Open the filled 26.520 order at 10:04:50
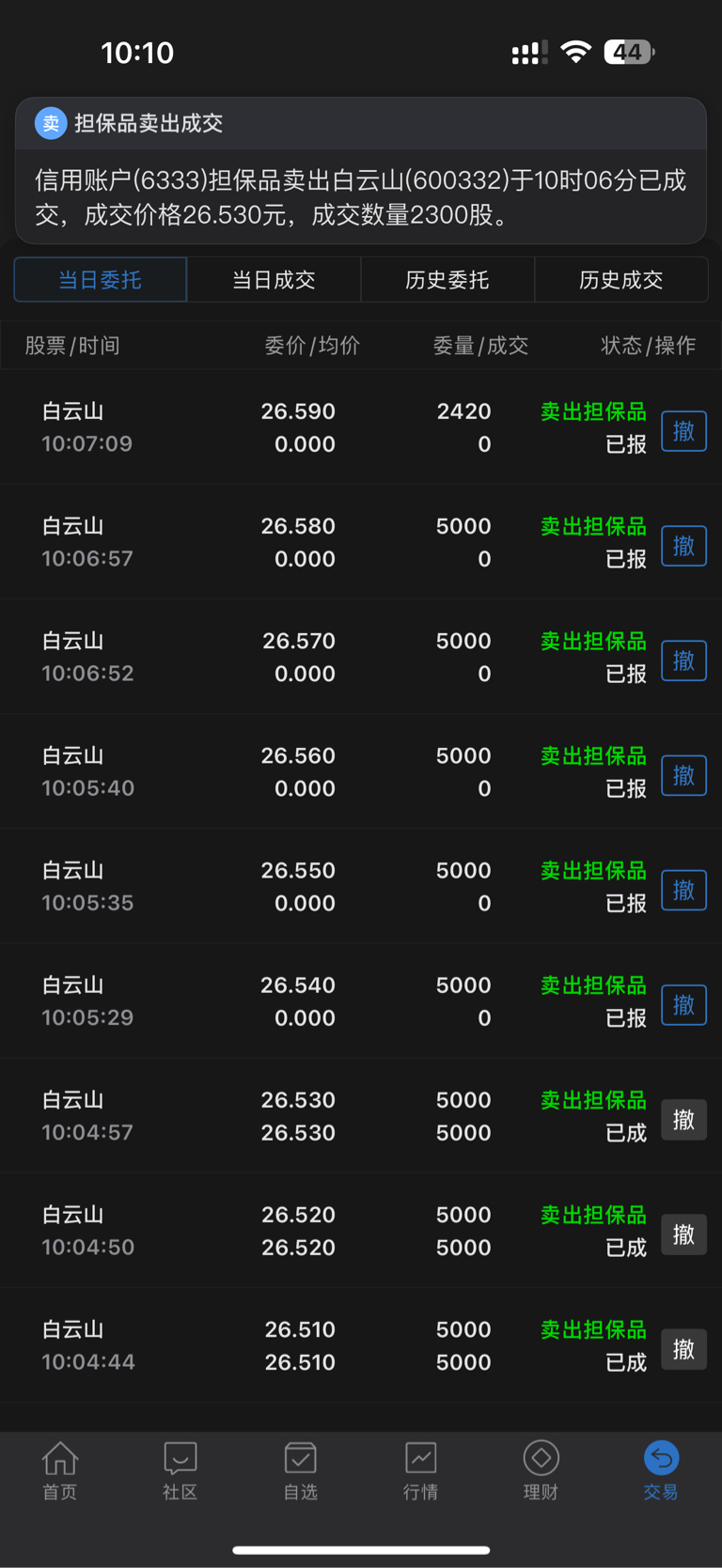This screenshot has width=722, height=1568. click(x=361, y=1231)
